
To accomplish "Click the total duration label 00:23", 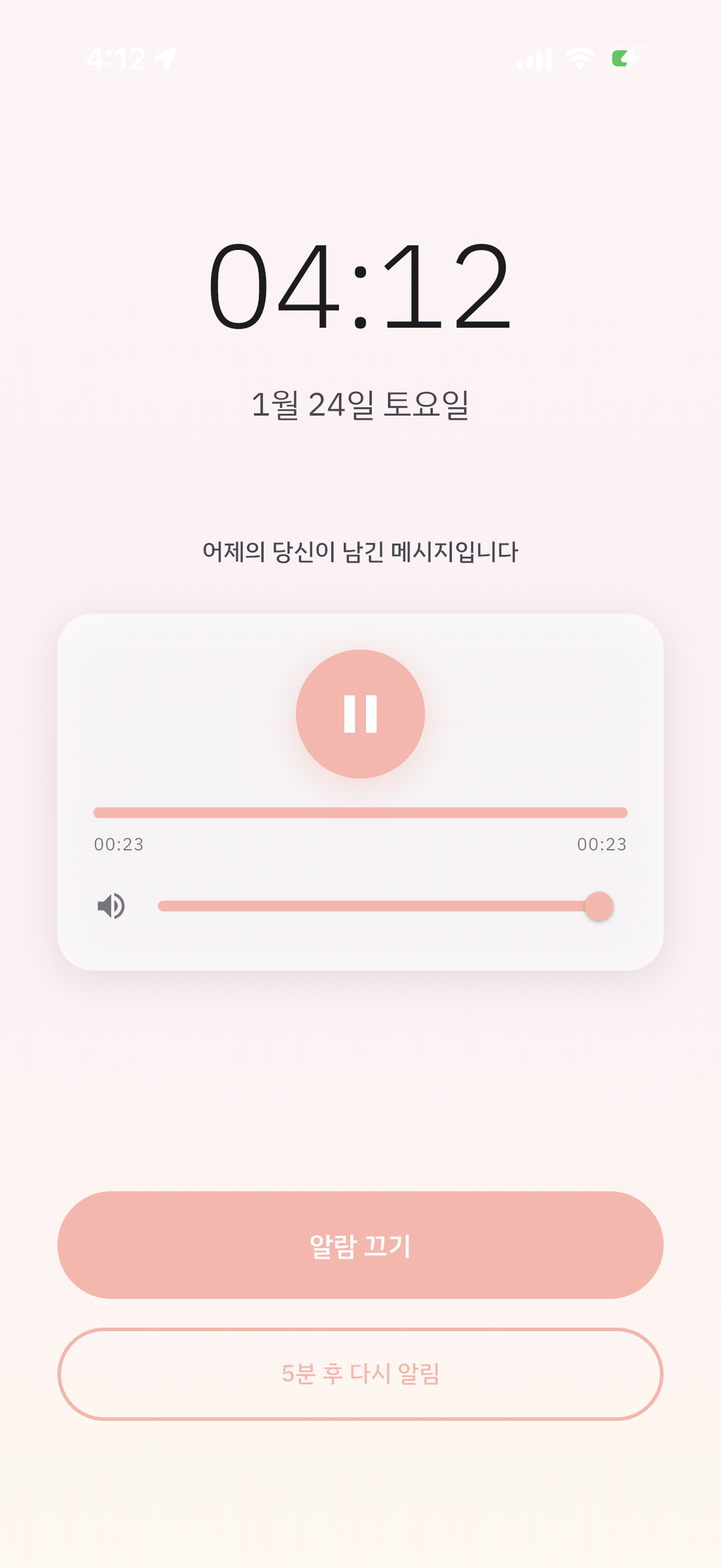I will click(602, 845).
